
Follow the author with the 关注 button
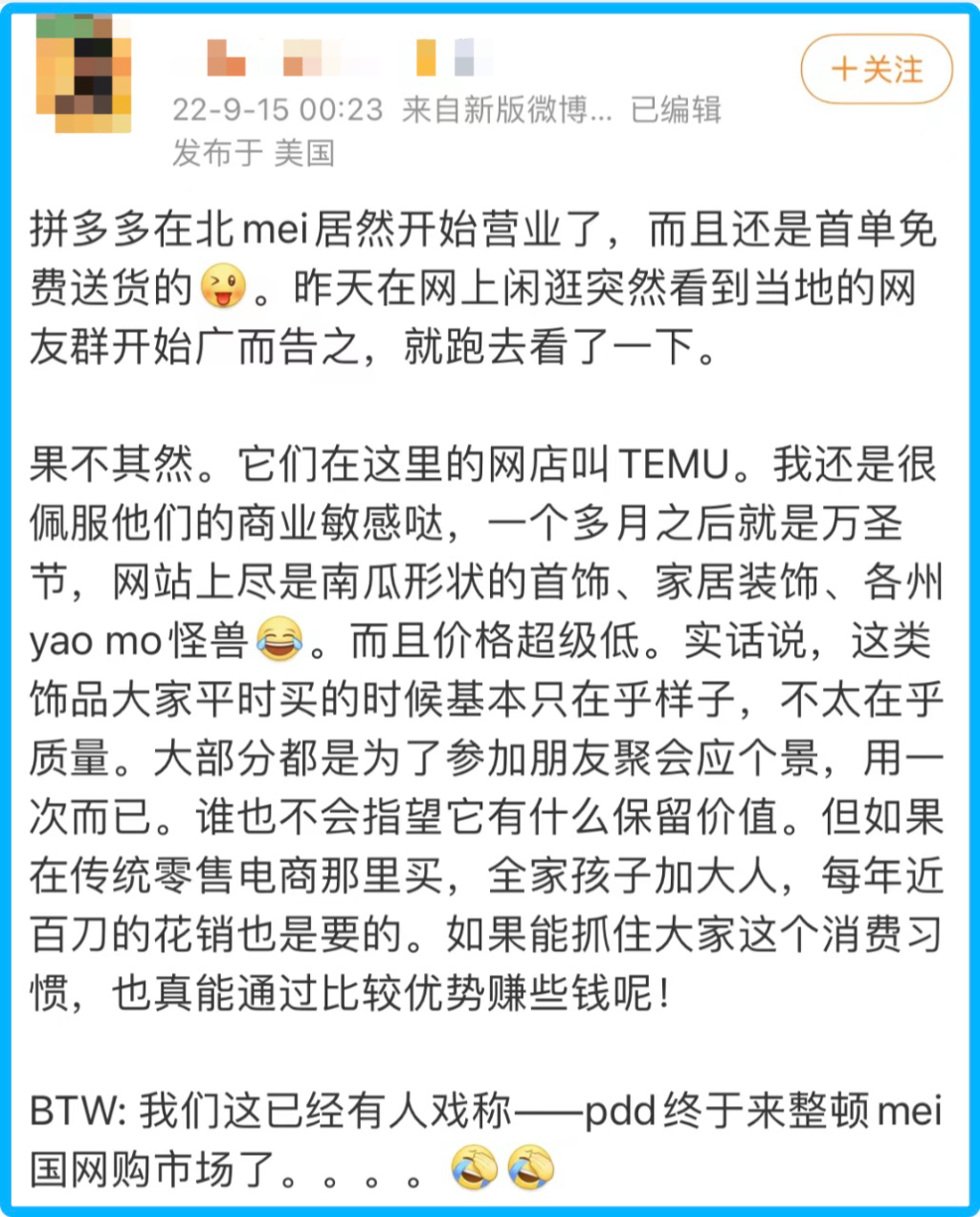(876, 69)
